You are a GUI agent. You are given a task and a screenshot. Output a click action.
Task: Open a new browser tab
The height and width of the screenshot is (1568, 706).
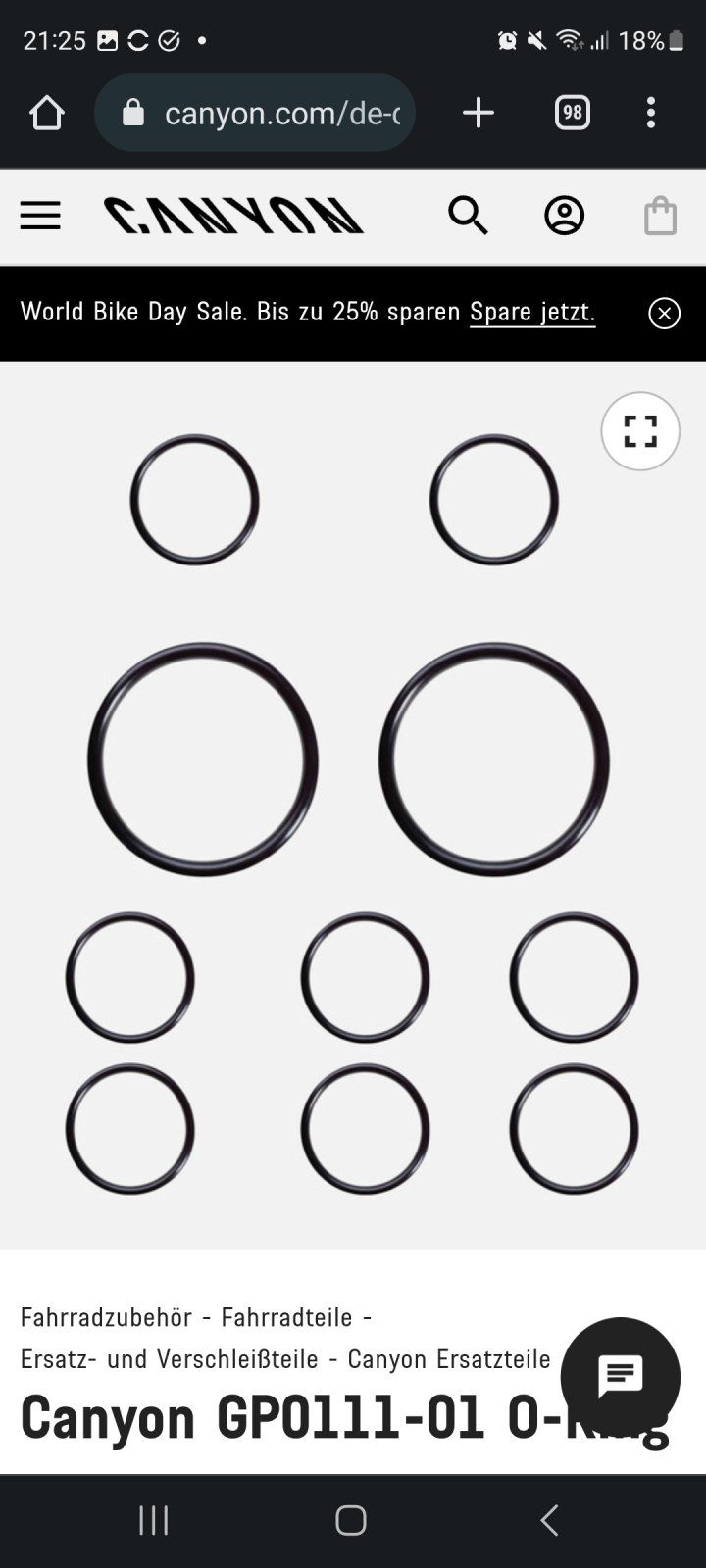(478, 114)
